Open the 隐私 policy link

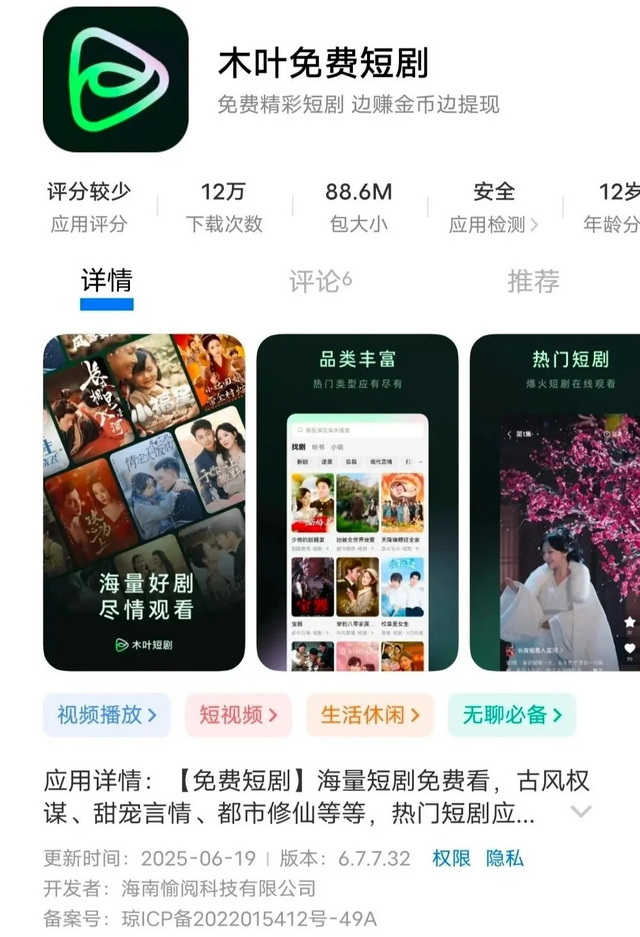(x=505, y=859)
